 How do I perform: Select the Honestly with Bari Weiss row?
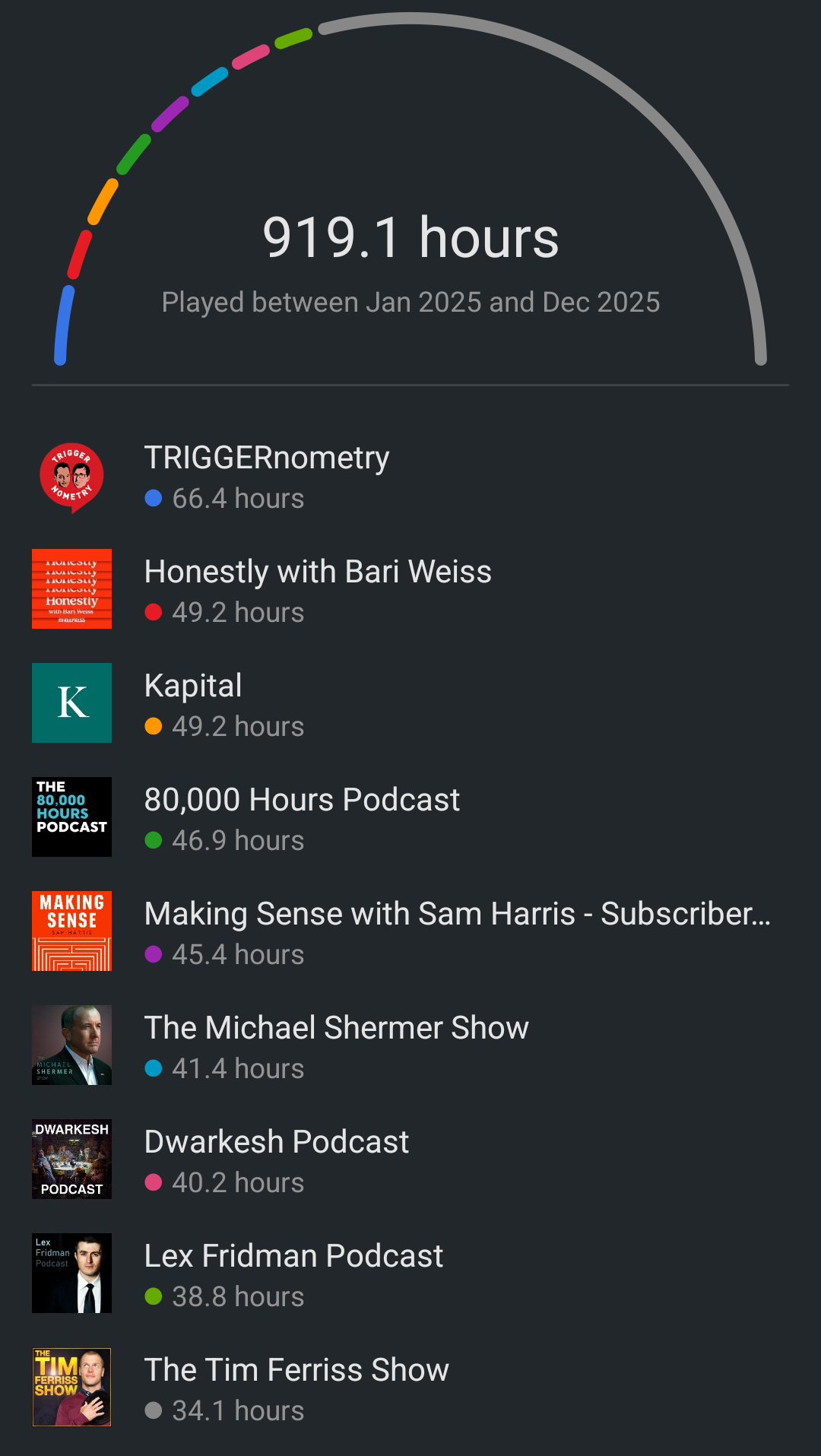click(x=318, y=590)
